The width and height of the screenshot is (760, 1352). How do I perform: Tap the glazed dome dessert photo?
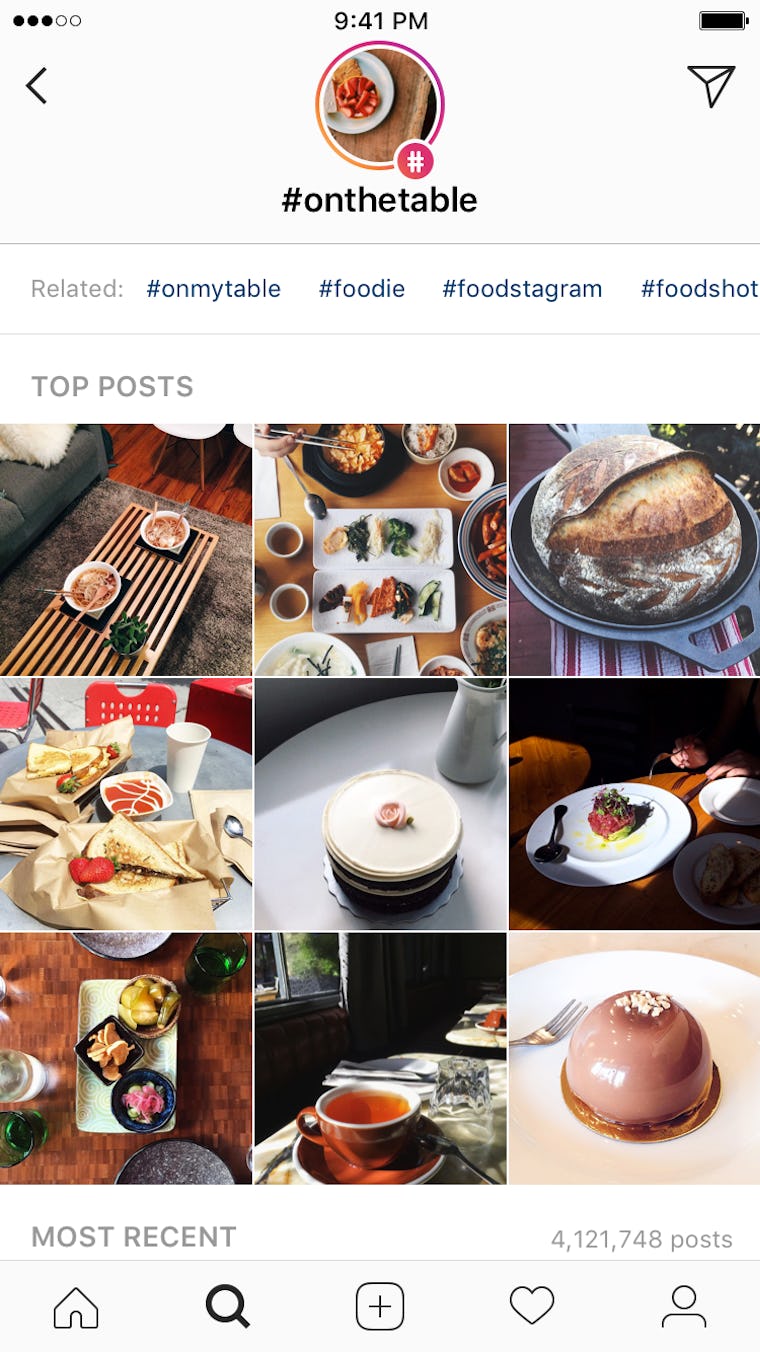click(633, 1058)
